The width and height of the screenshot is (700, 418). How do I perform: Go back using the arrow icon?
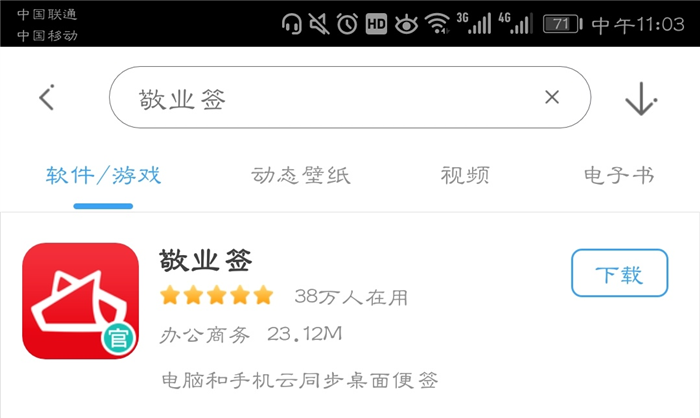coord(46,98)
